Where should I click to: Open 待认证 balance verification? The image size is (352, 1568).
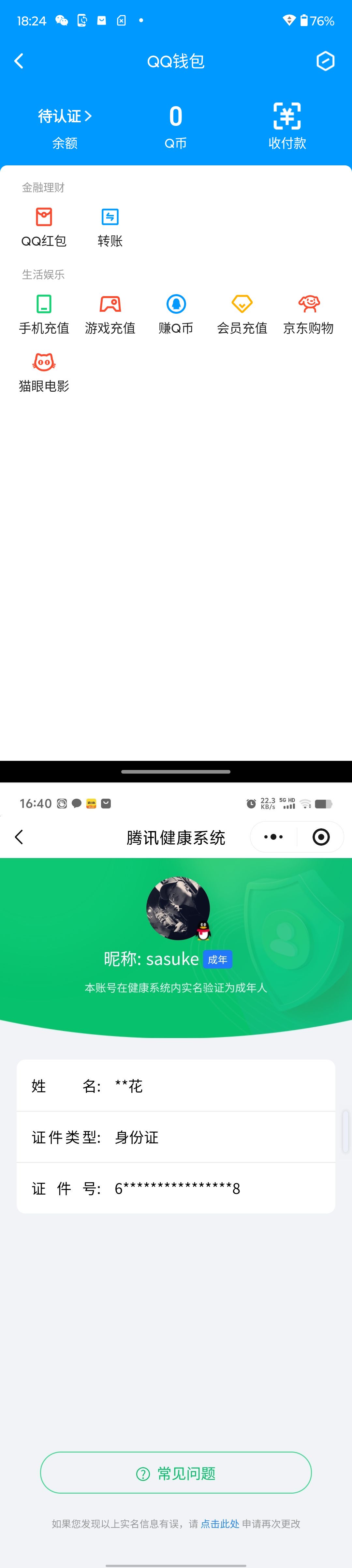pos(65,116)
